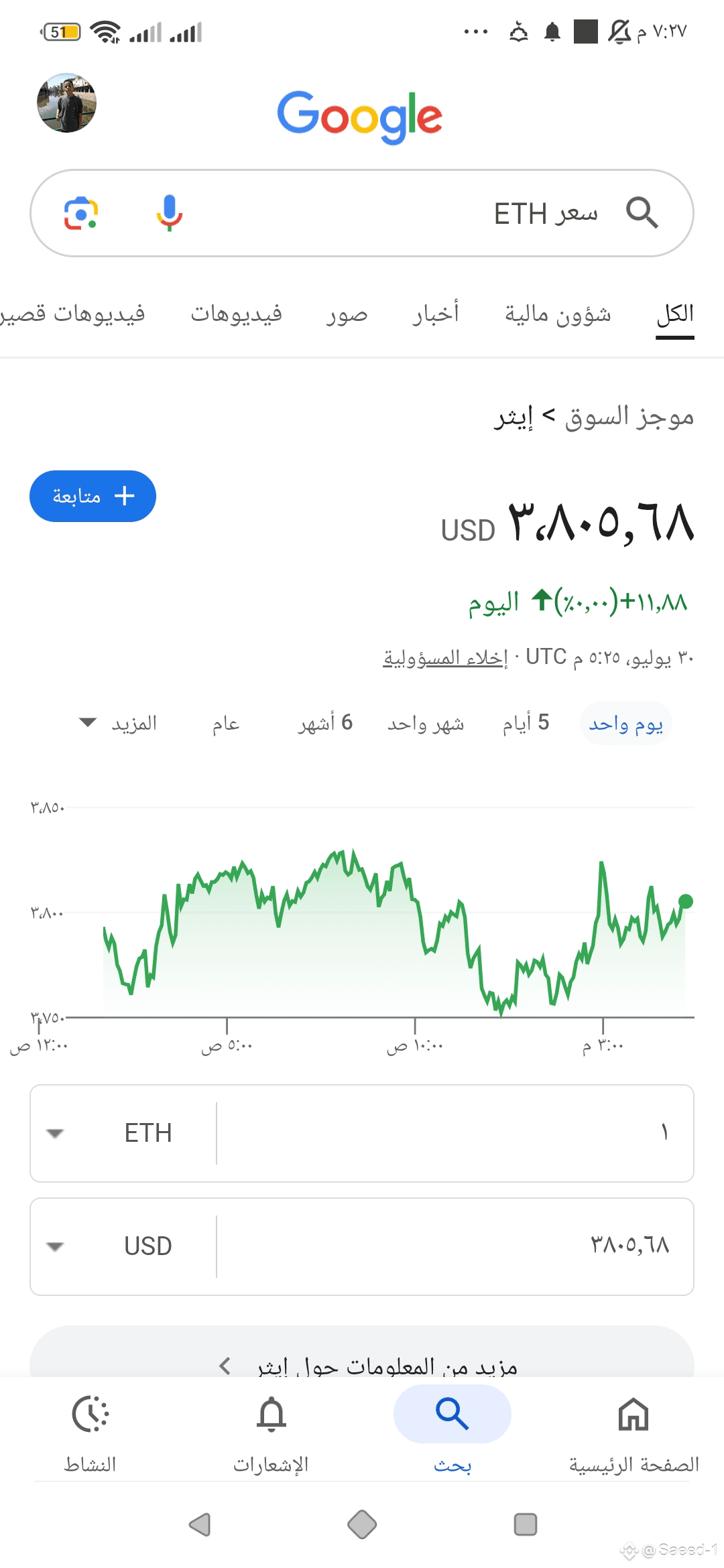Start voice search with the microphone
The image size is (724, 1568).
coord(169,213)
